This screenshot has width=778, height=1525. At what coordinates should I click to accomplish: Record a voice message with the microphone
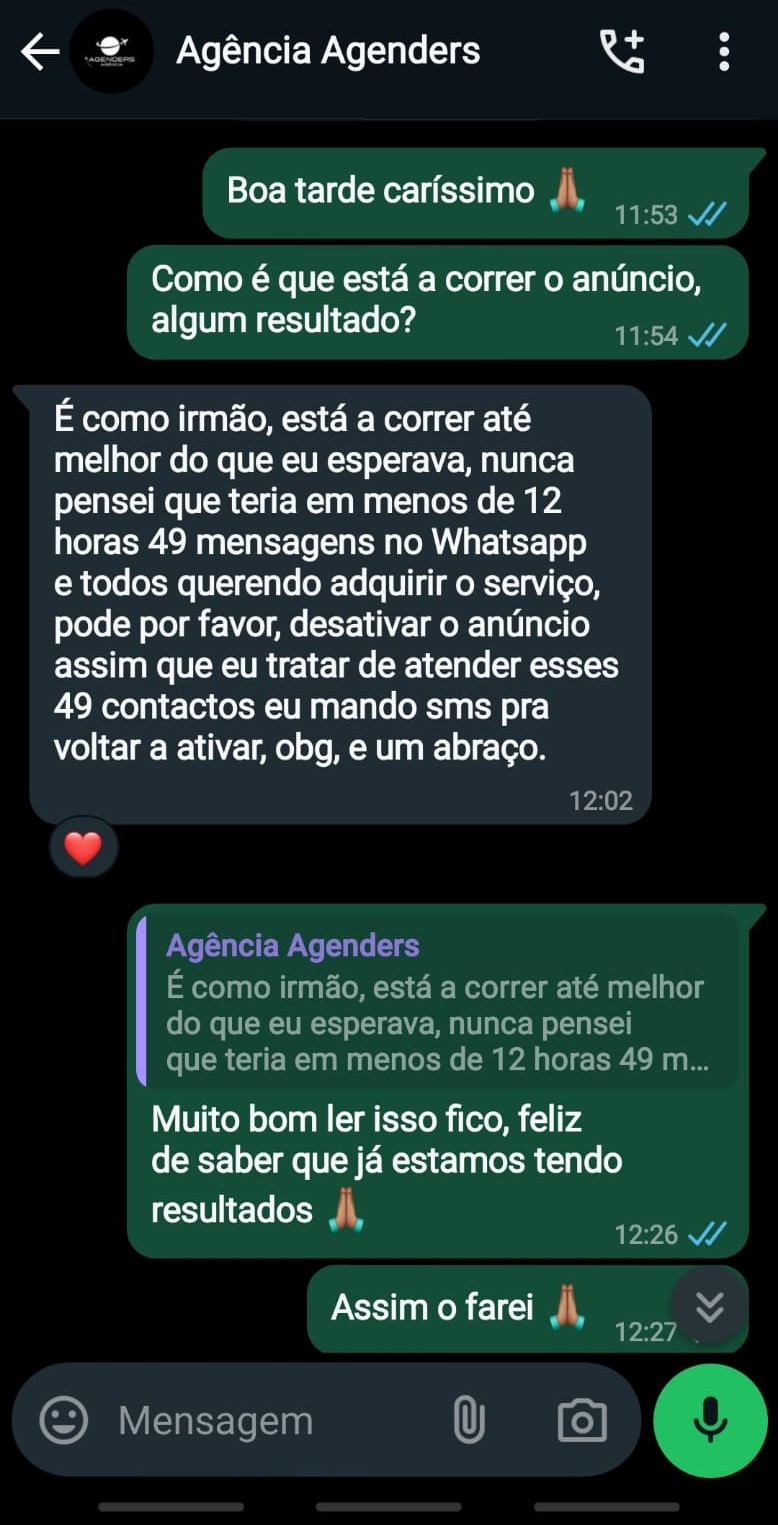point(710,1420)
